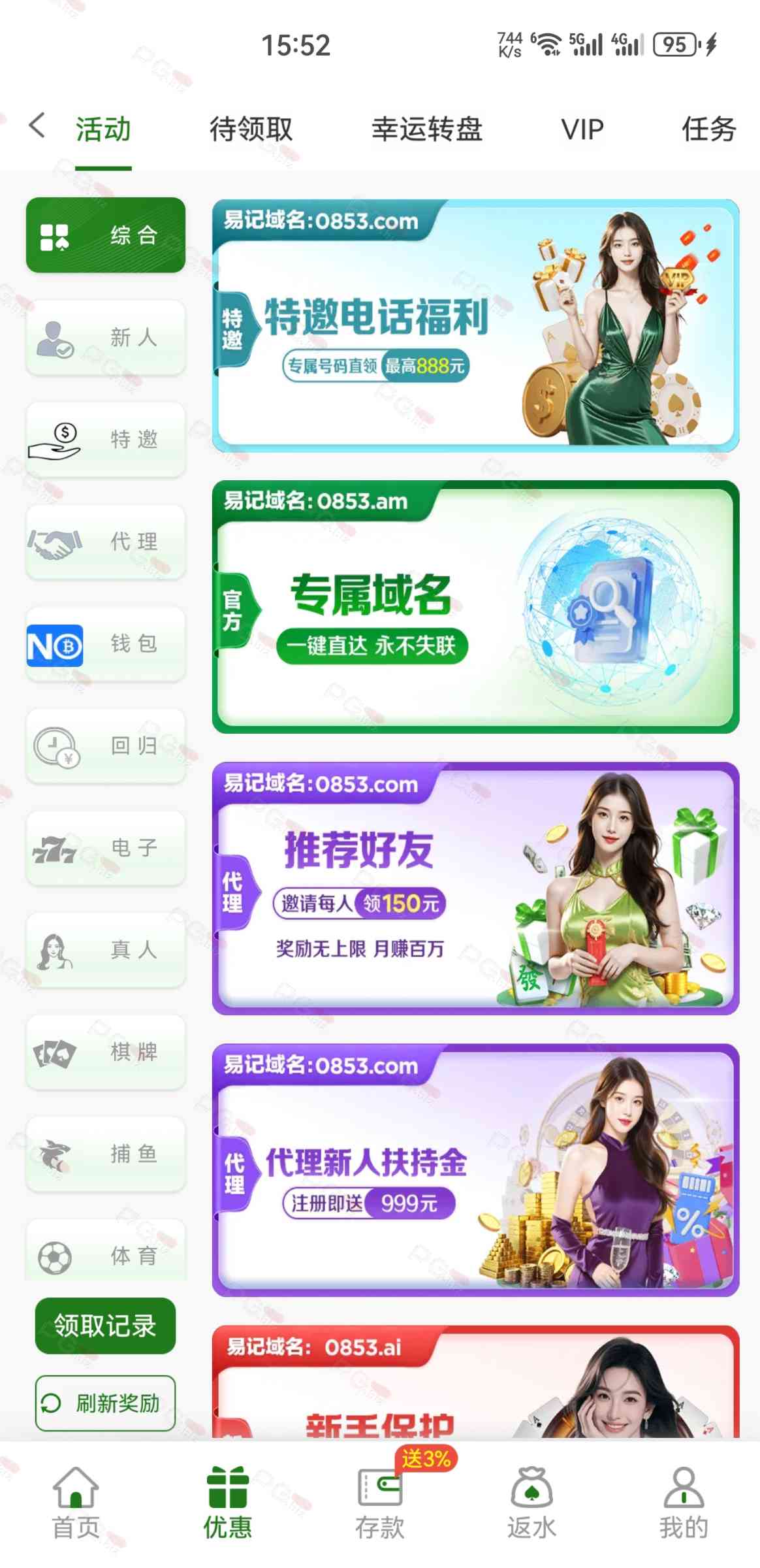Open the 任务 tab

click(708, 129)
